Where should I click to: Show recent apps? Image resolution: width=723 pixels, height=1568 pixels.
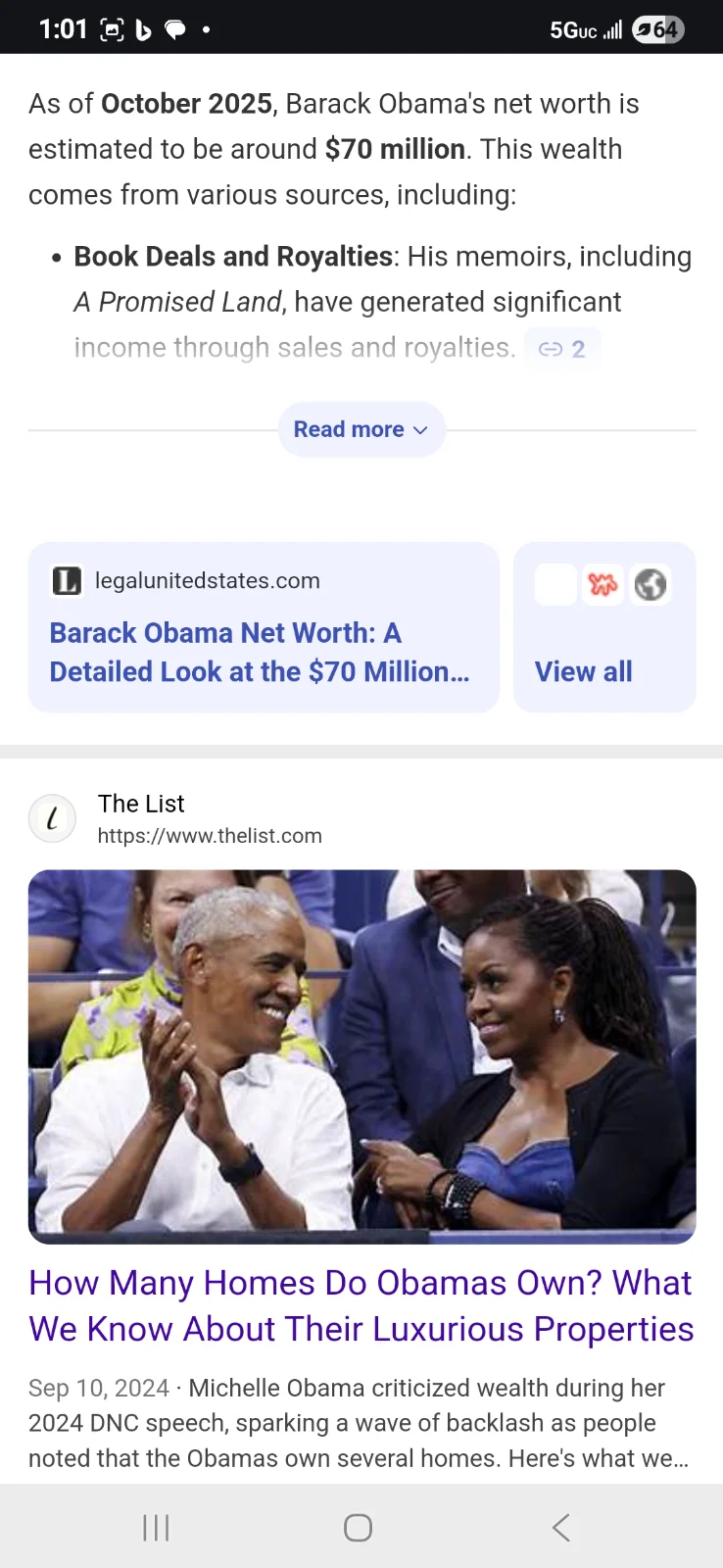point(156,1527)
